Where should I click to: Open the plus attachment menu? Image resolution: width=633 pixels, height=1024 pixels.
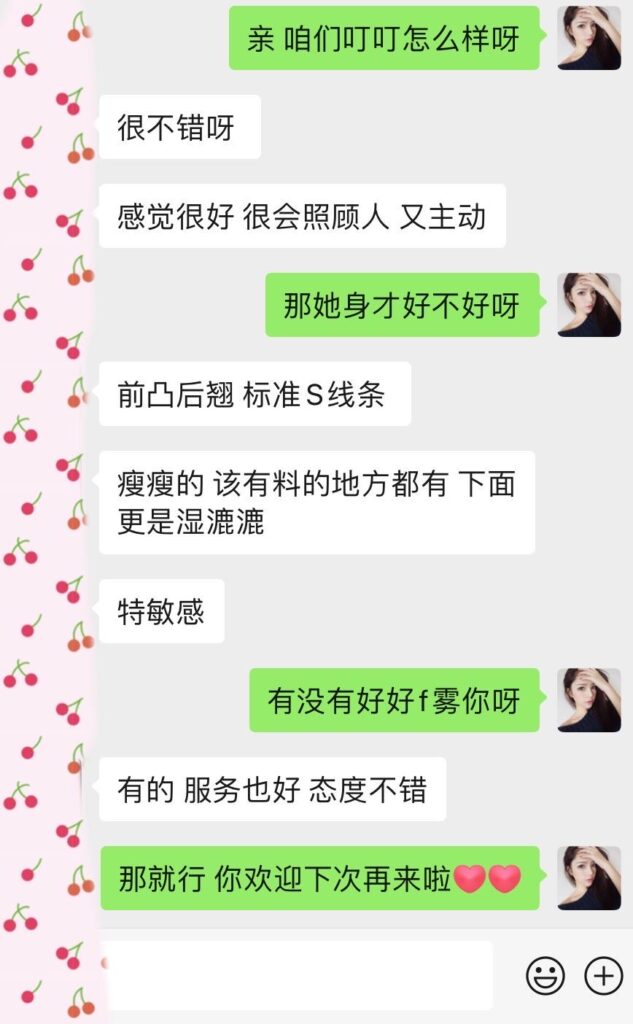603,975
